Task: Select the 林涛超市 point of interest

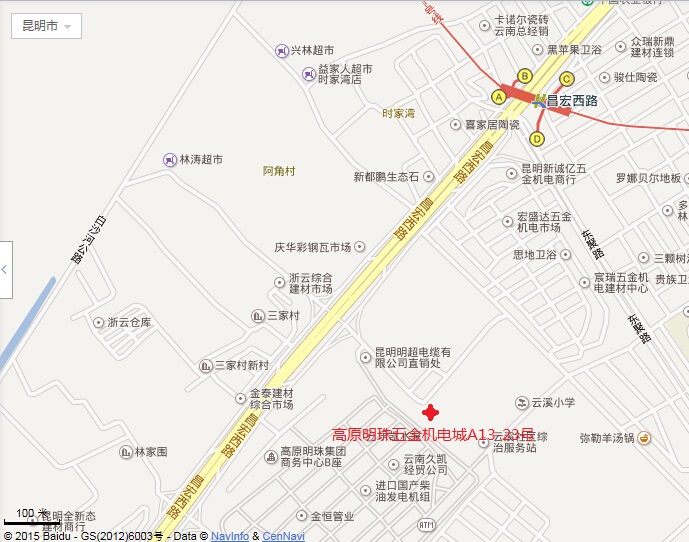Action: pos(170,159)
